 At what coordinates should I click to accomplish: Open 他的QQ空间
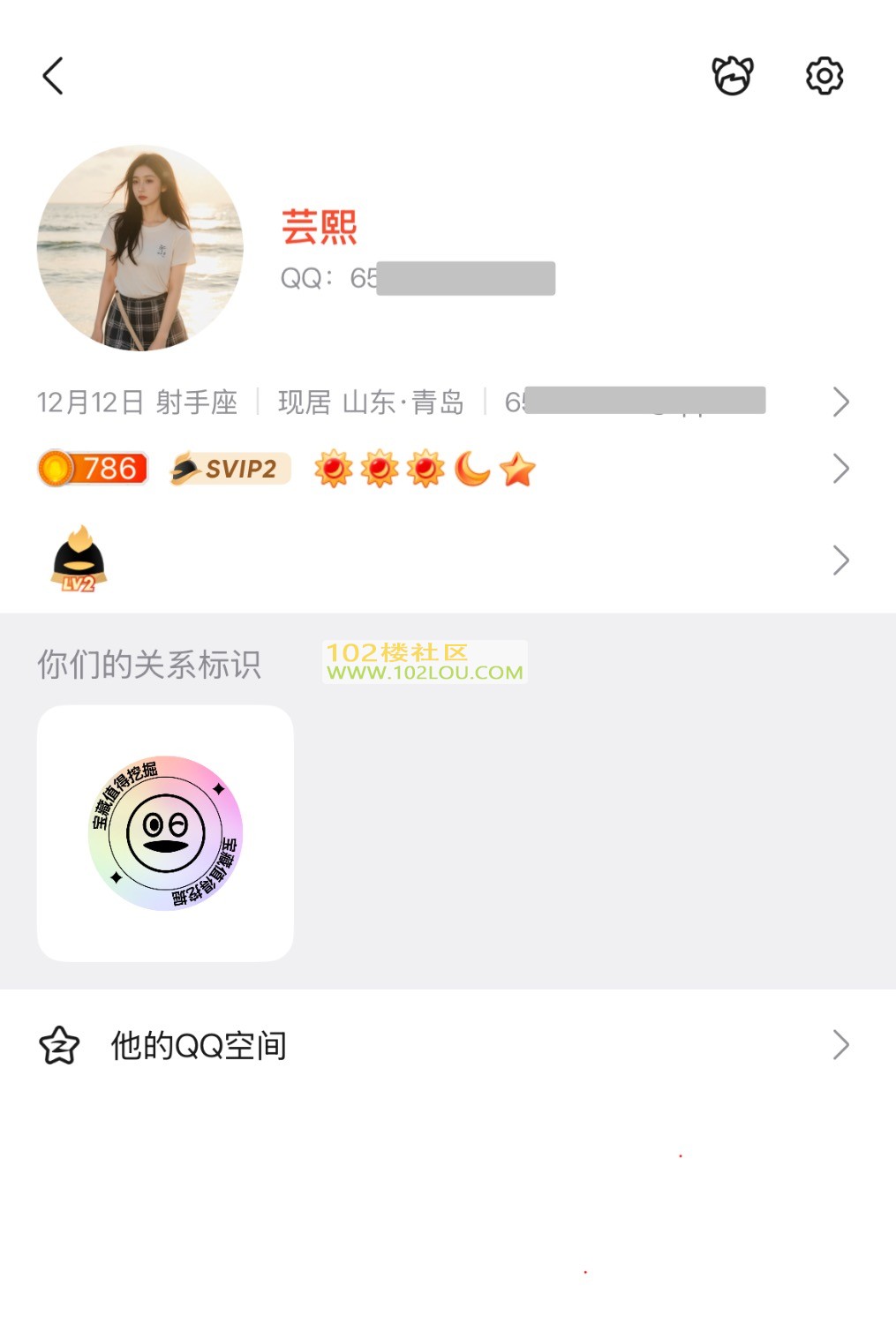[x=441, y=1045]
